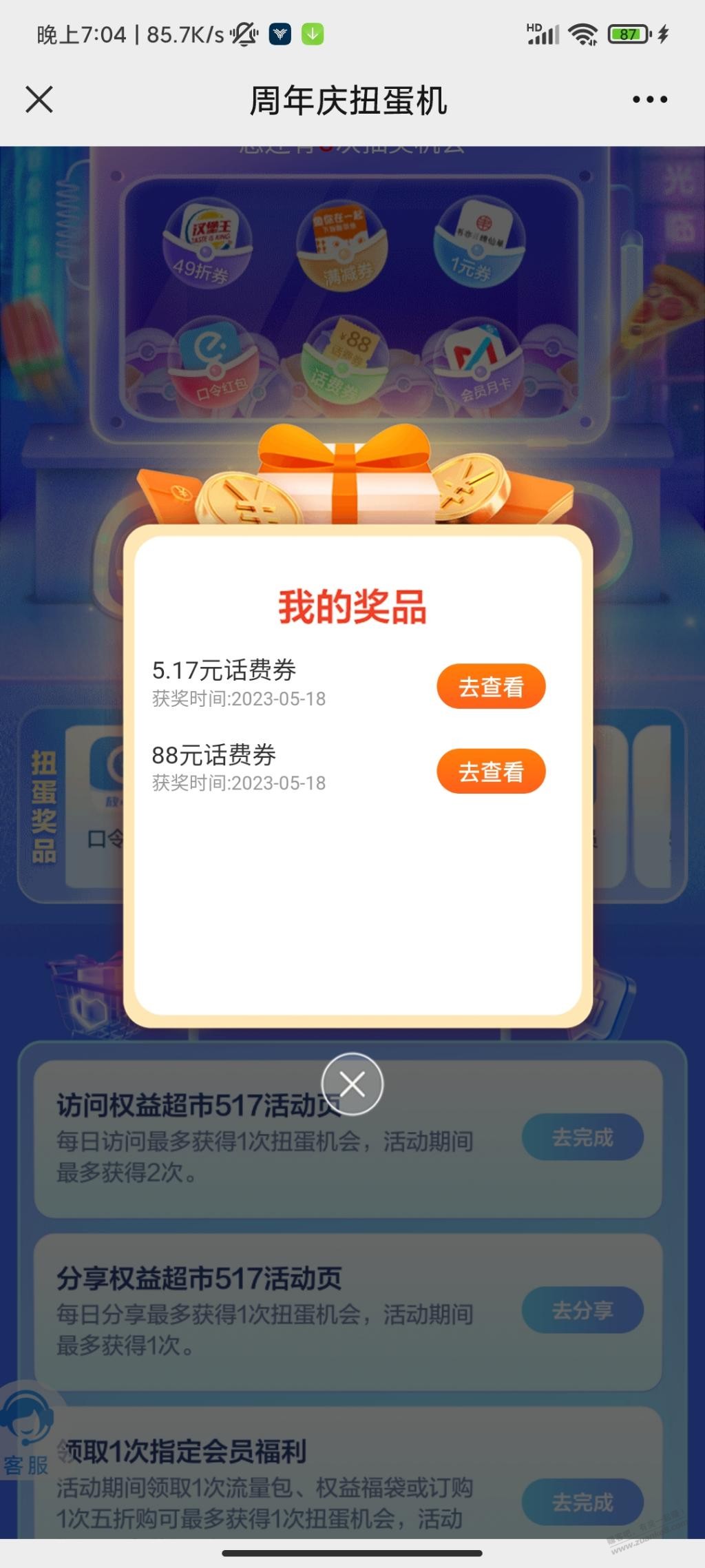This screenshot has width=705, height=1568.
Task: View the 5.17元话费券 prize
Action: (491, 686)
